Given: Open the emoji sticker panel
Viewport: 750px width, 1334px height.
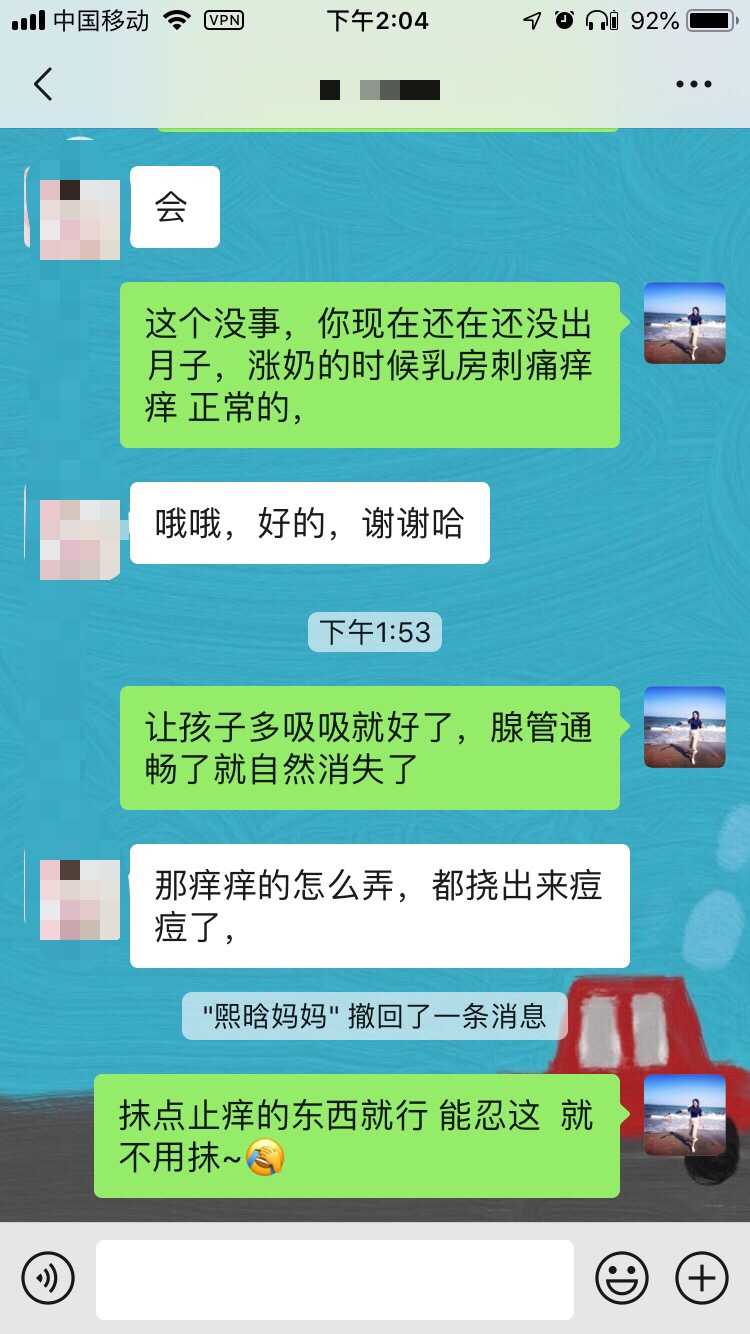Looking at the screenshot, I should tap(622, 1278).
